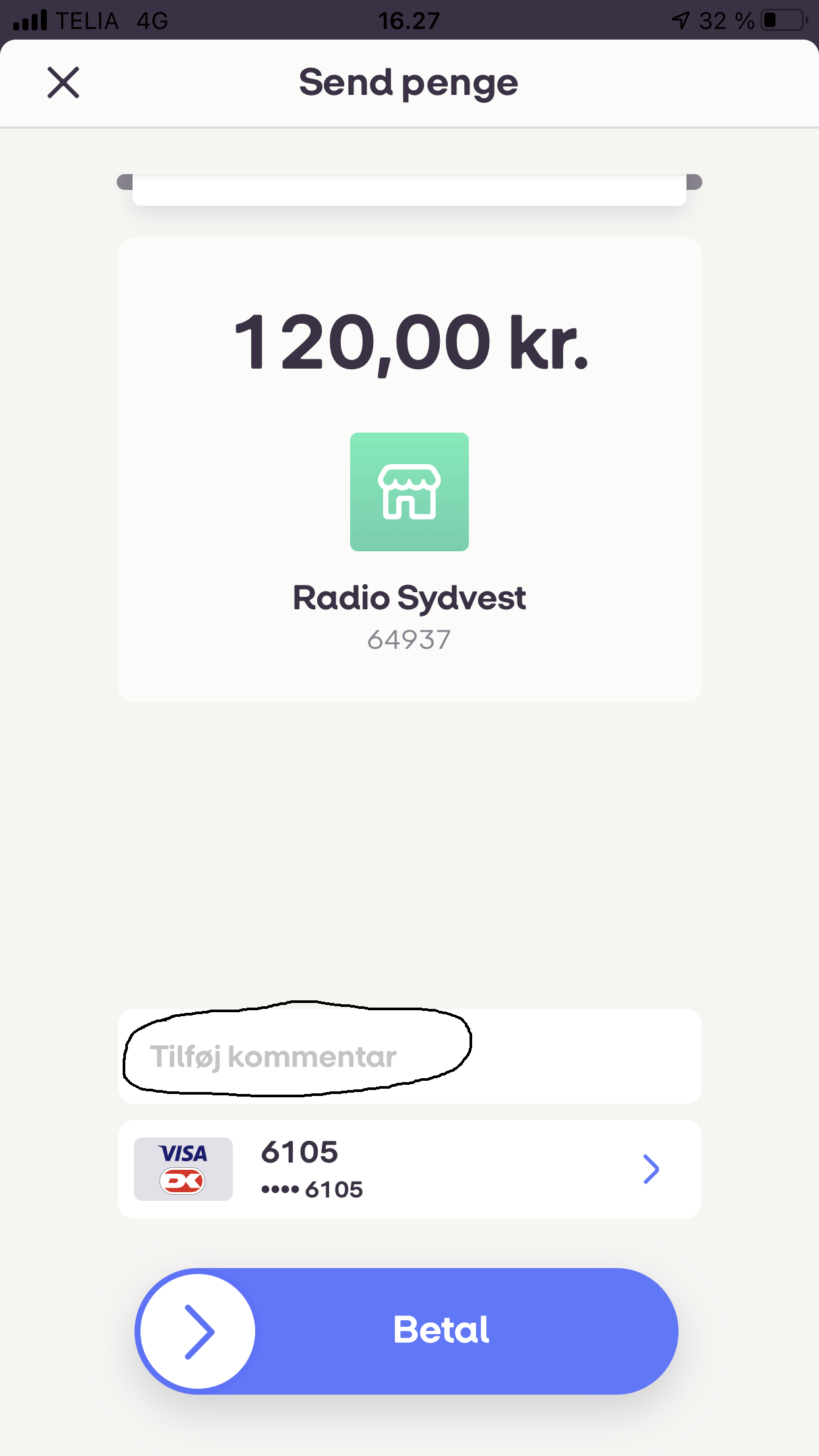Image resolution: width=819 pixels, height=1456 pixels.
Task: Tap the 120,00 kr. amount to edit
Action: tap(410, 343)
